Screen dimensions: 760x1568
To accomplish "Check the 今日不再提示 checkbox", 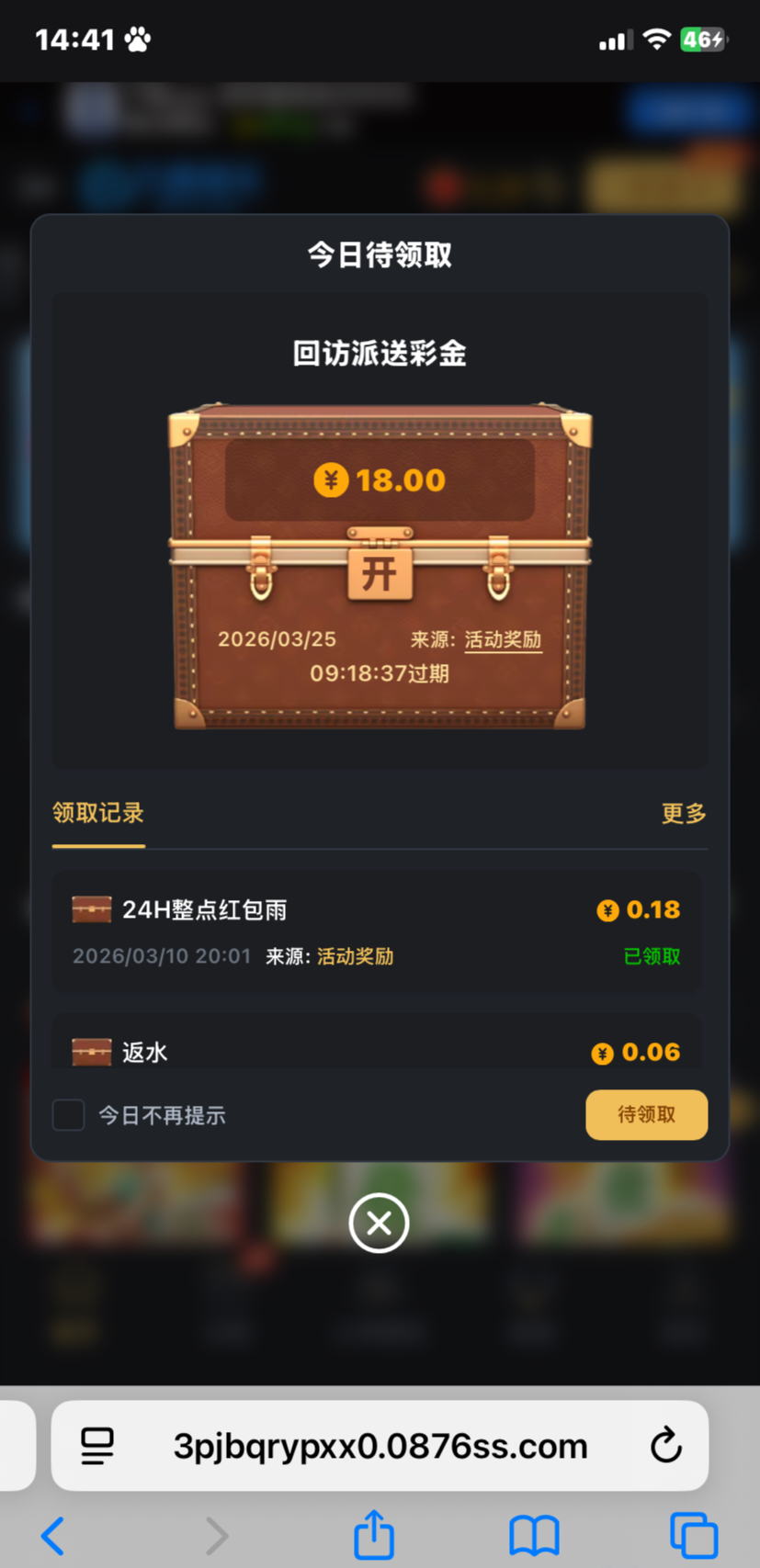I will [69, 1115].
